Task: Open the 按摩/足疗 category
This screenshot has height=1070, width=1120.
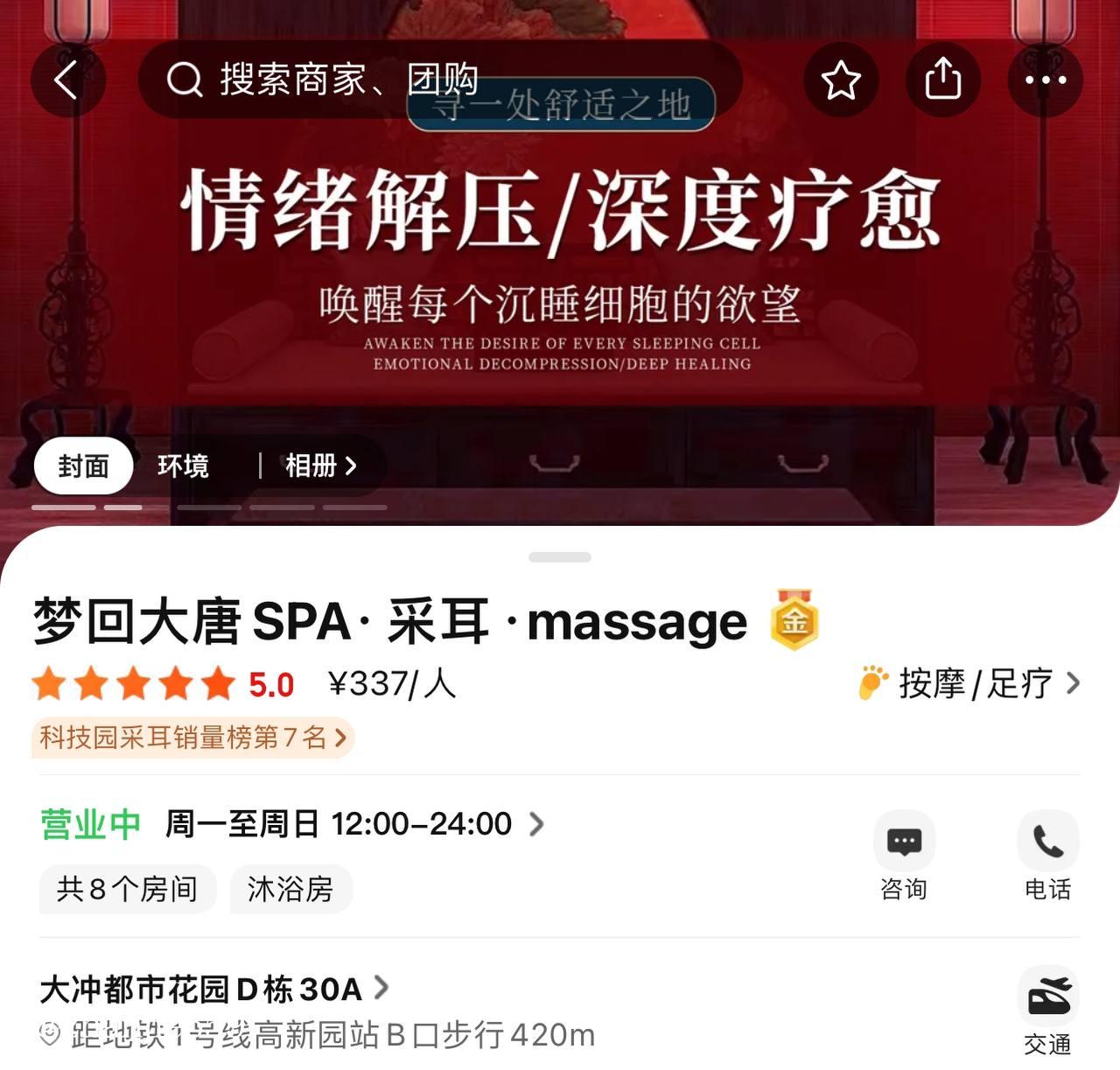Action: 971,683
